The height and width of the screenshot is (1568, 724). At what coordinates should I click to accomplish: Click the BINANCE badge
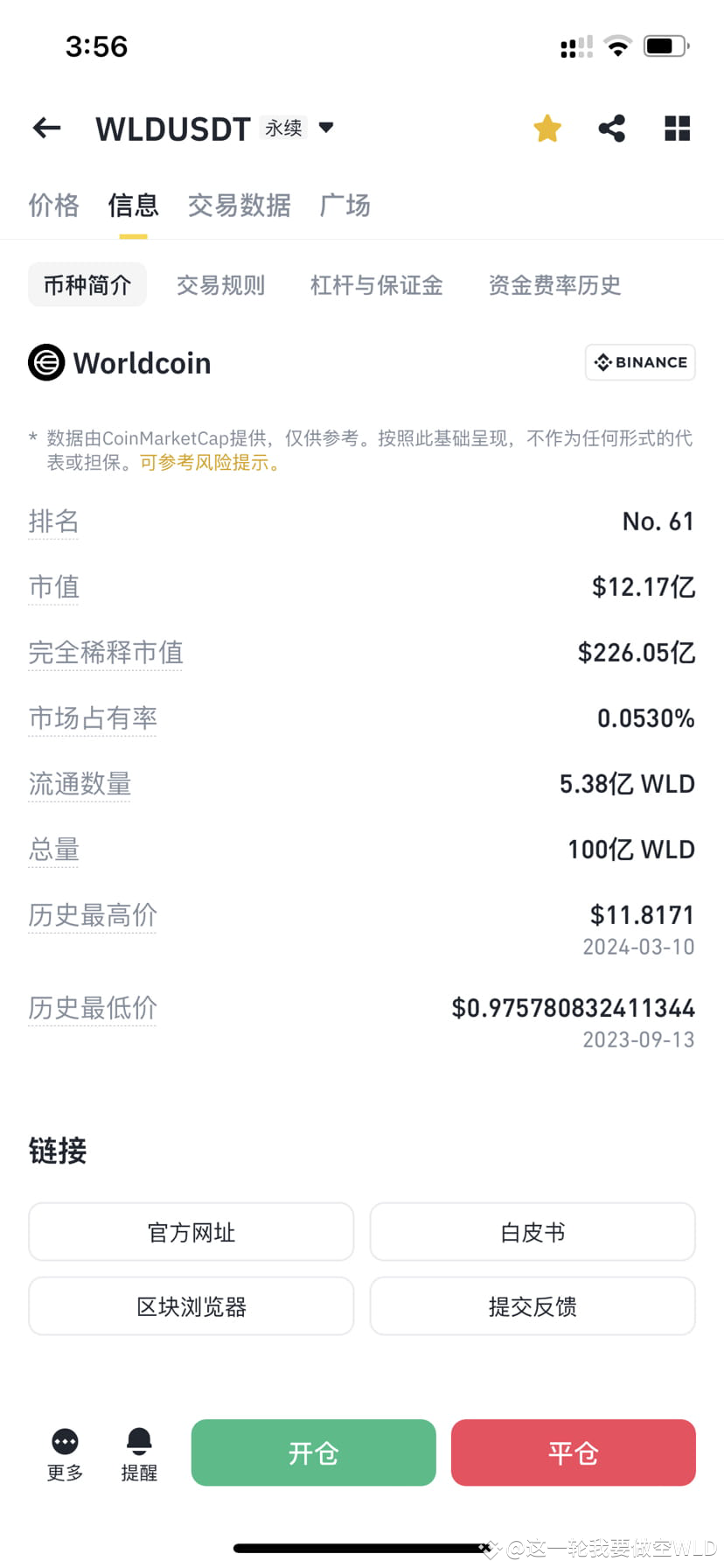point(640,362)
